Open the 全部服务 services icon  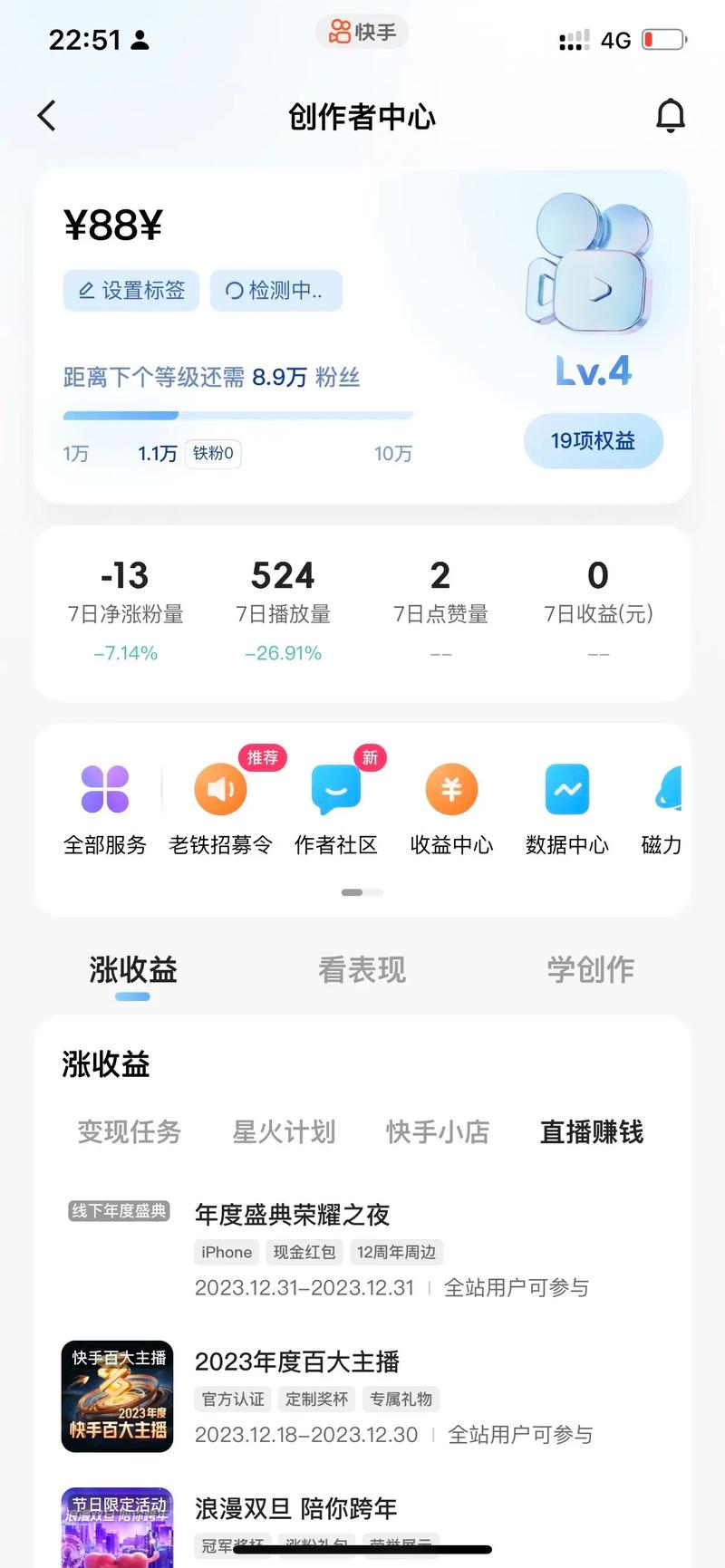point(104,788)
